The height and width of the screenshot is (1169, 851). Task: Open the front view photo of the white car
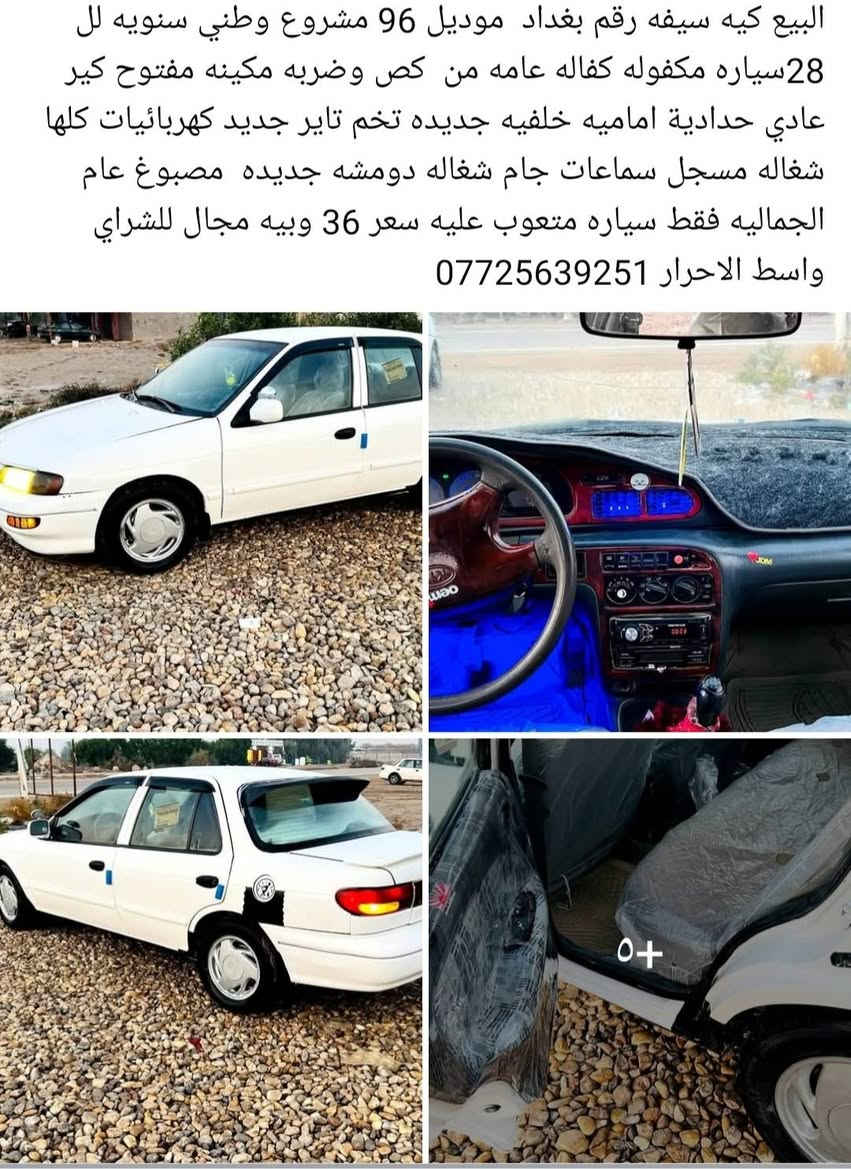tap(211, 521)
